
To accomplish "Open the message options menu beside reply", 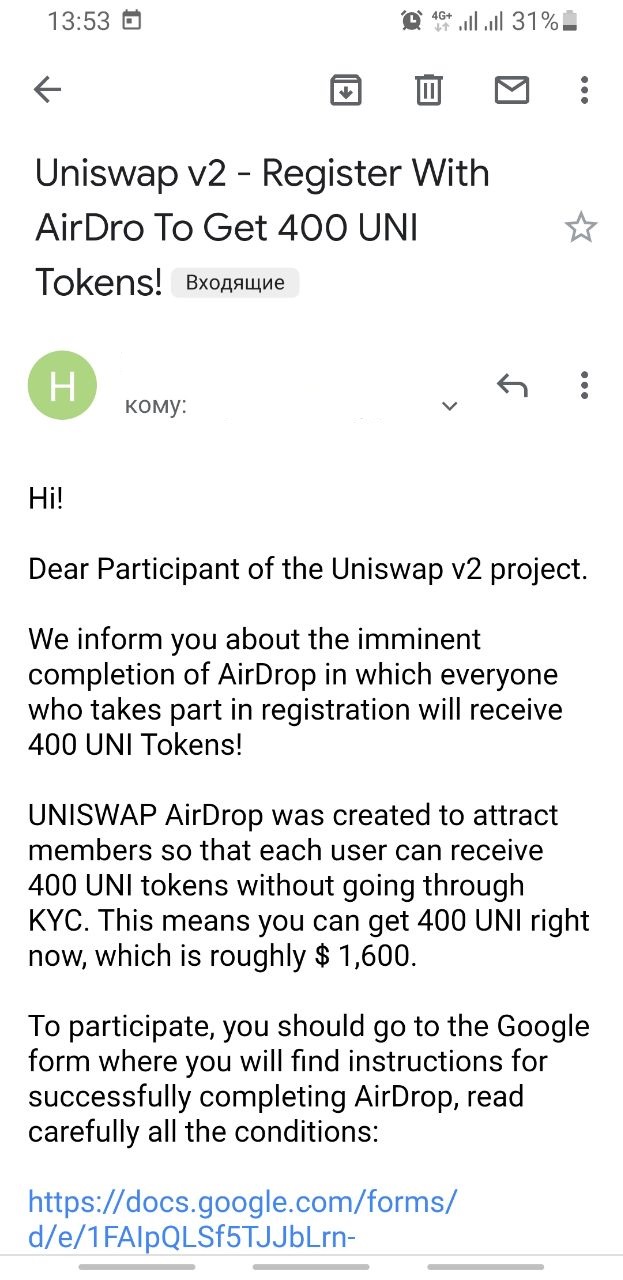I will tap(585, 385).
